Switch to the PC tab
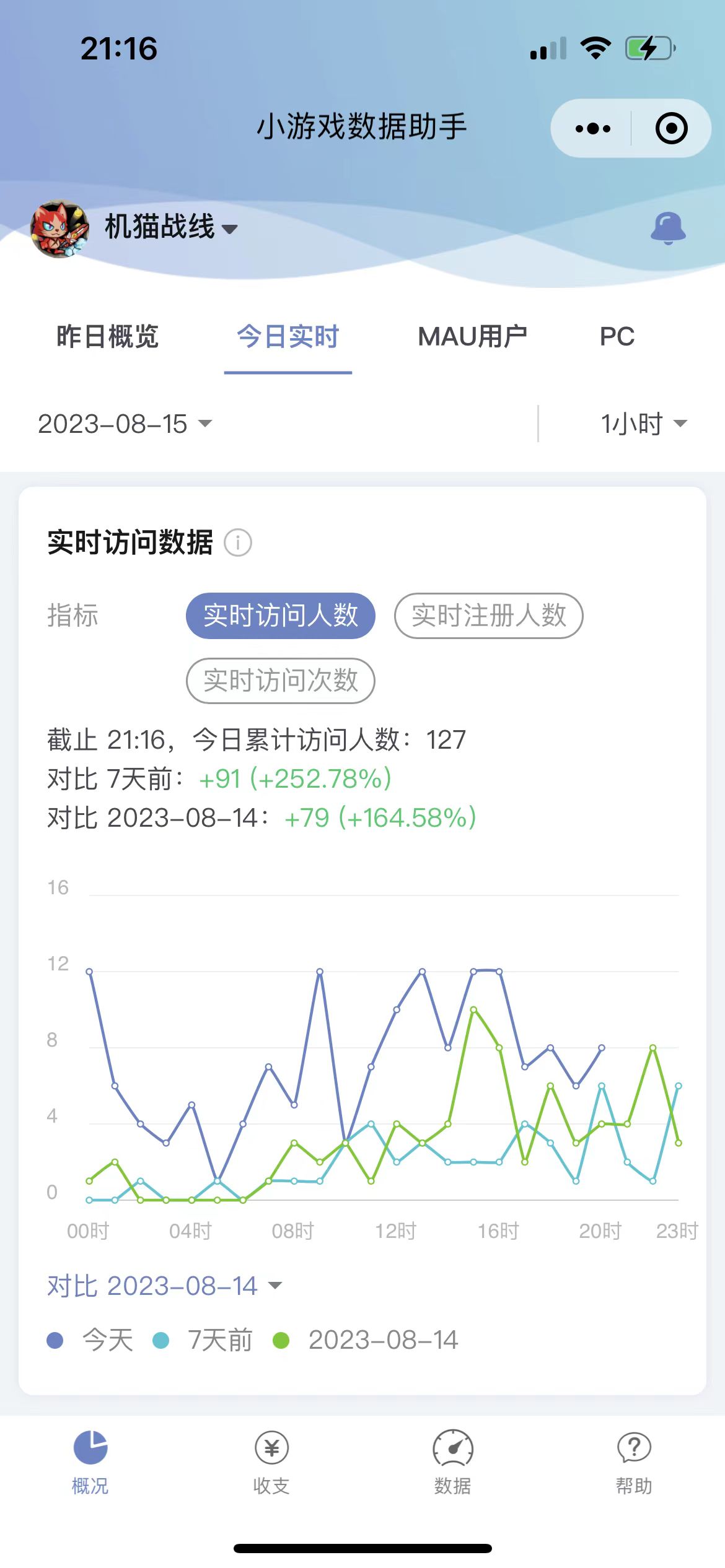 (x=617, y=338)
